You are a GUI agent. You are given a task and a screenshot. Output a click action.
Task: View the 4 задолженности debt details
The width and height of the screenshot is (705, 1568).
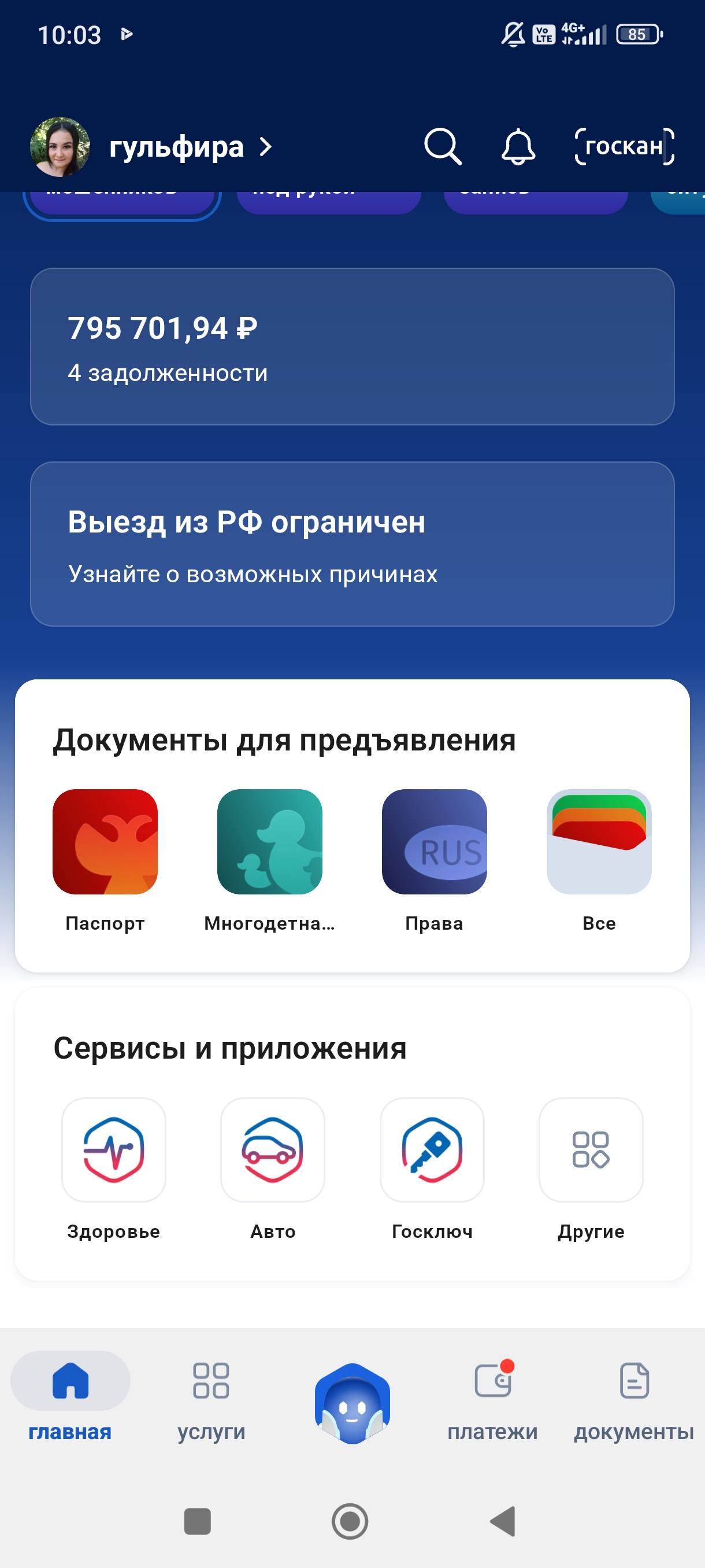(168, 373)
